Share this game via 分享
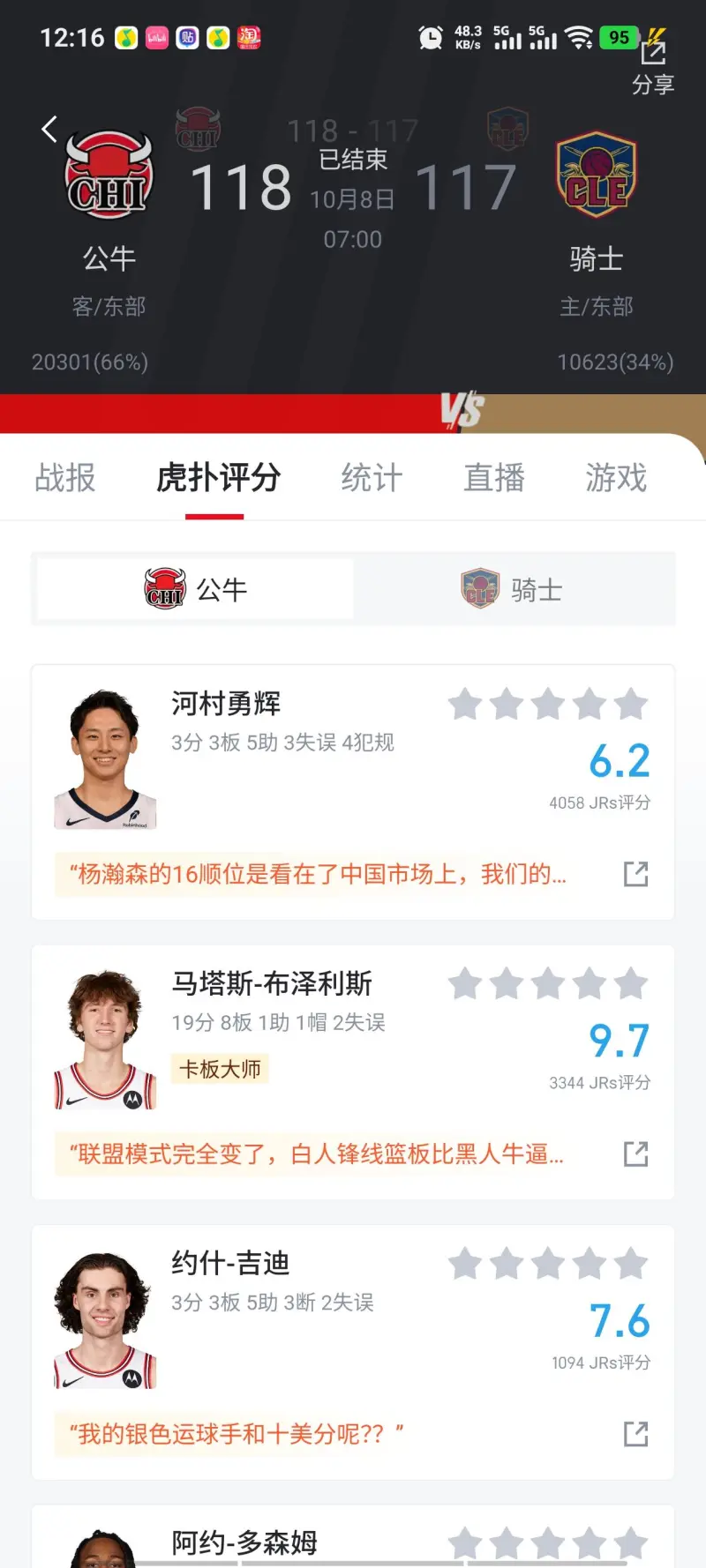Image resolution: width=706 pixels, height=1568 pixels. [653, 67]
